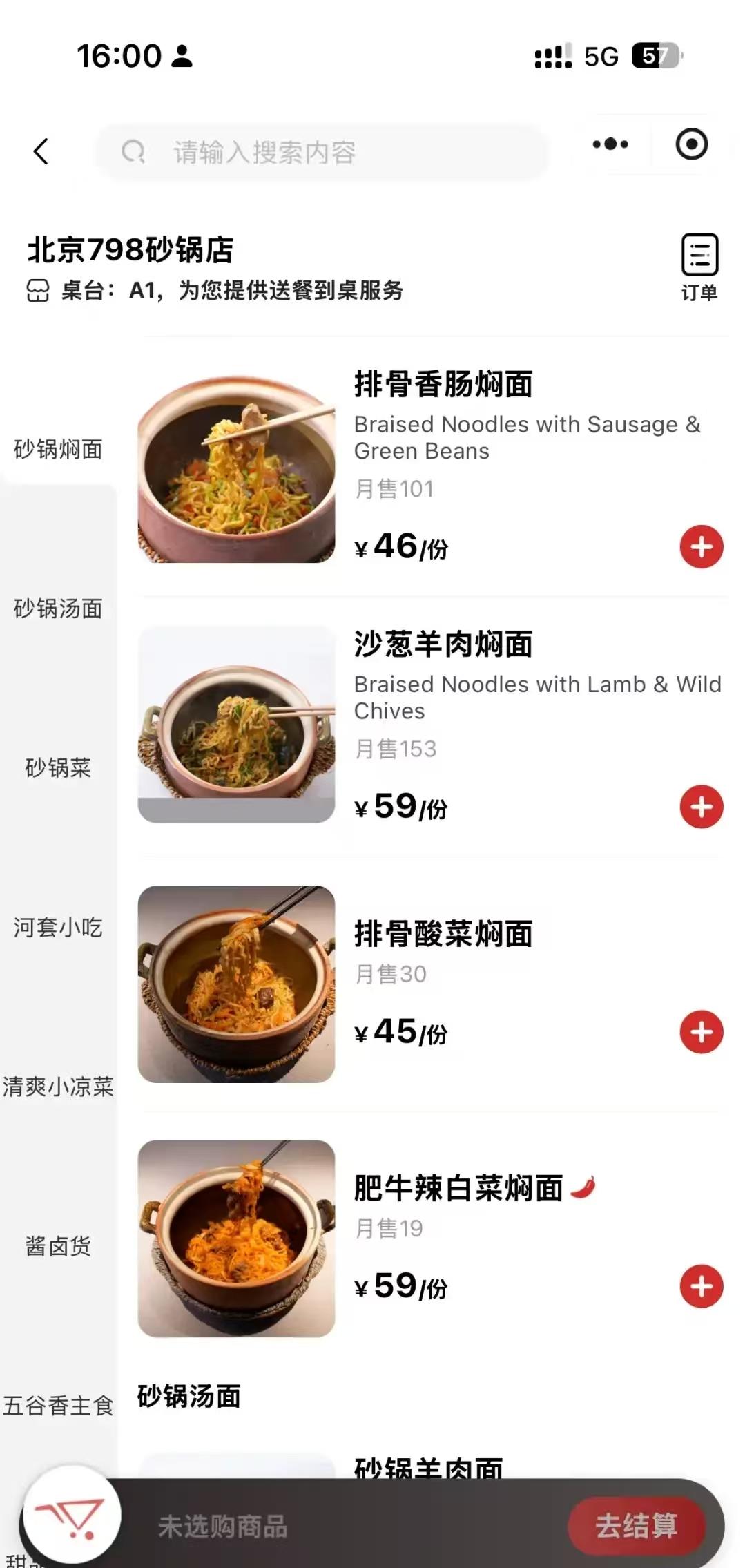
Task: Proceed to checkout with 去结算
Action: pyautogui.click(x=636, y=1526)
